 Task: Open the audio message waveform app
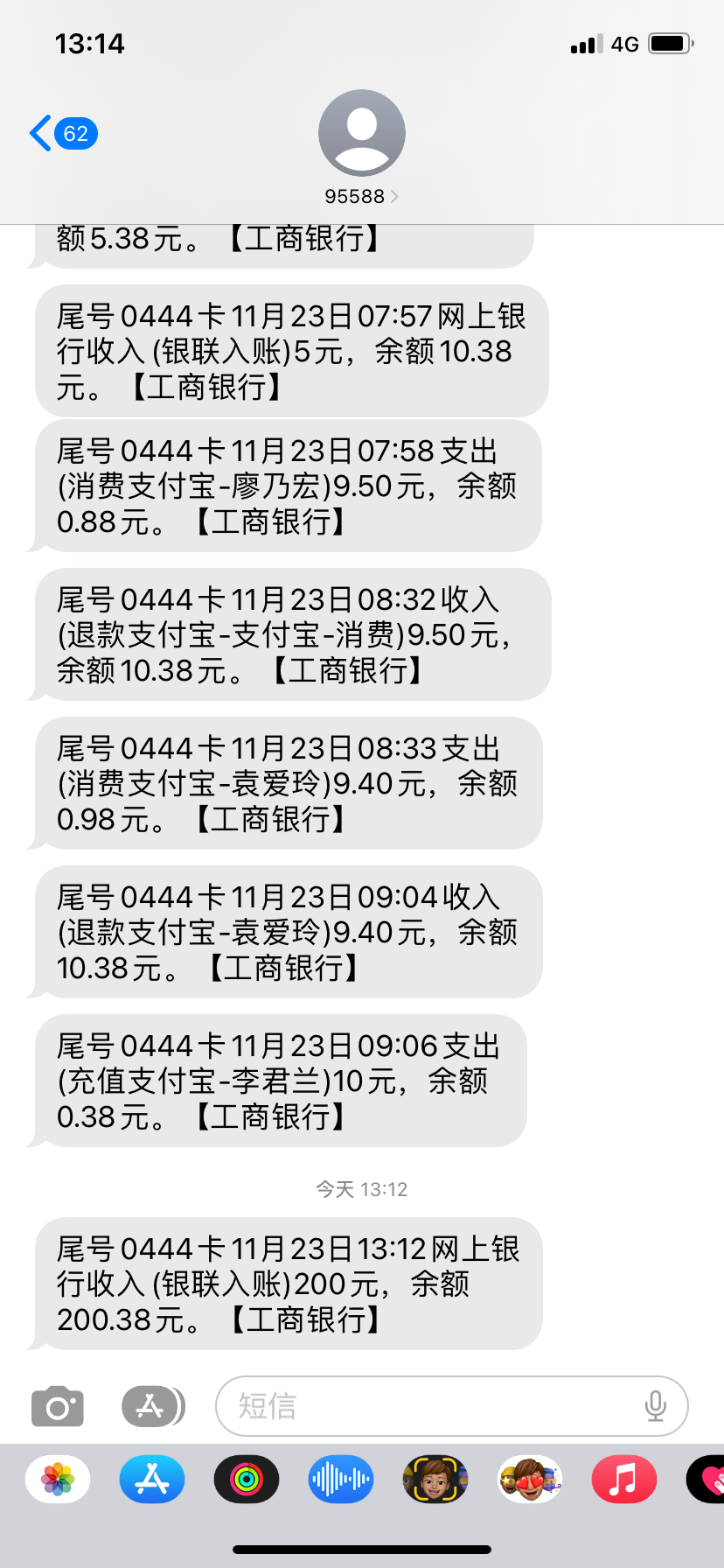point(341,1480)
